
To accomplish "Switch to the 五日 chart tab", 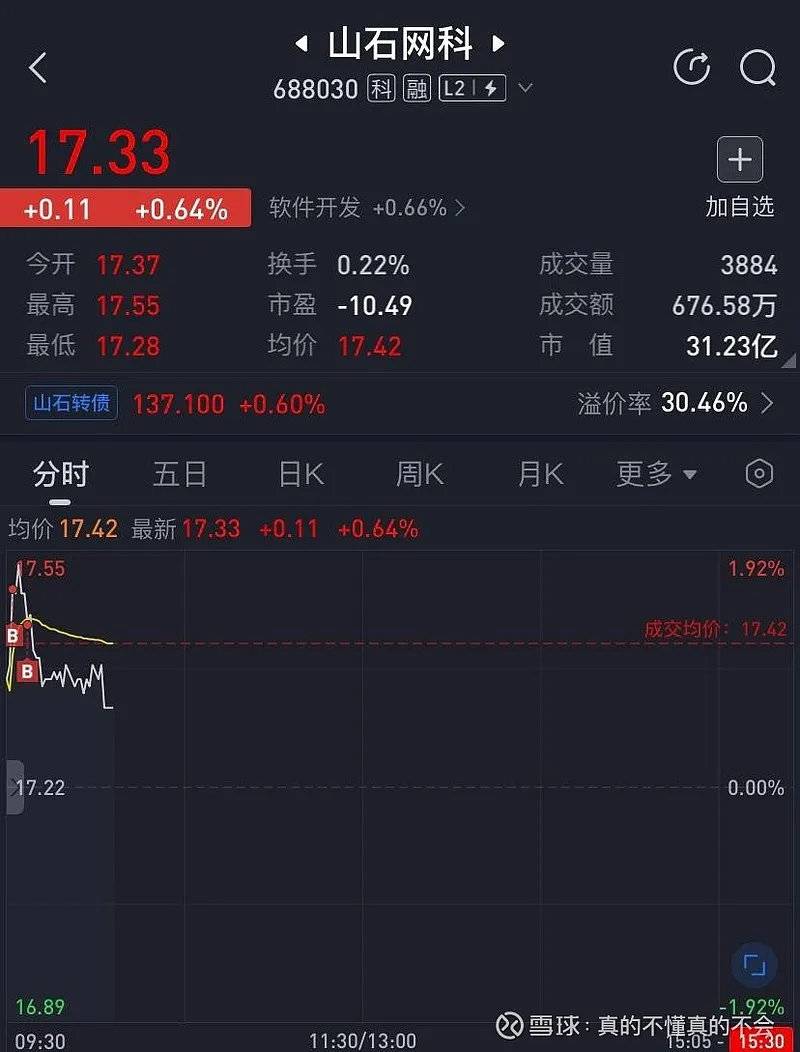I will pyautogui.click(x=180, y=474).
